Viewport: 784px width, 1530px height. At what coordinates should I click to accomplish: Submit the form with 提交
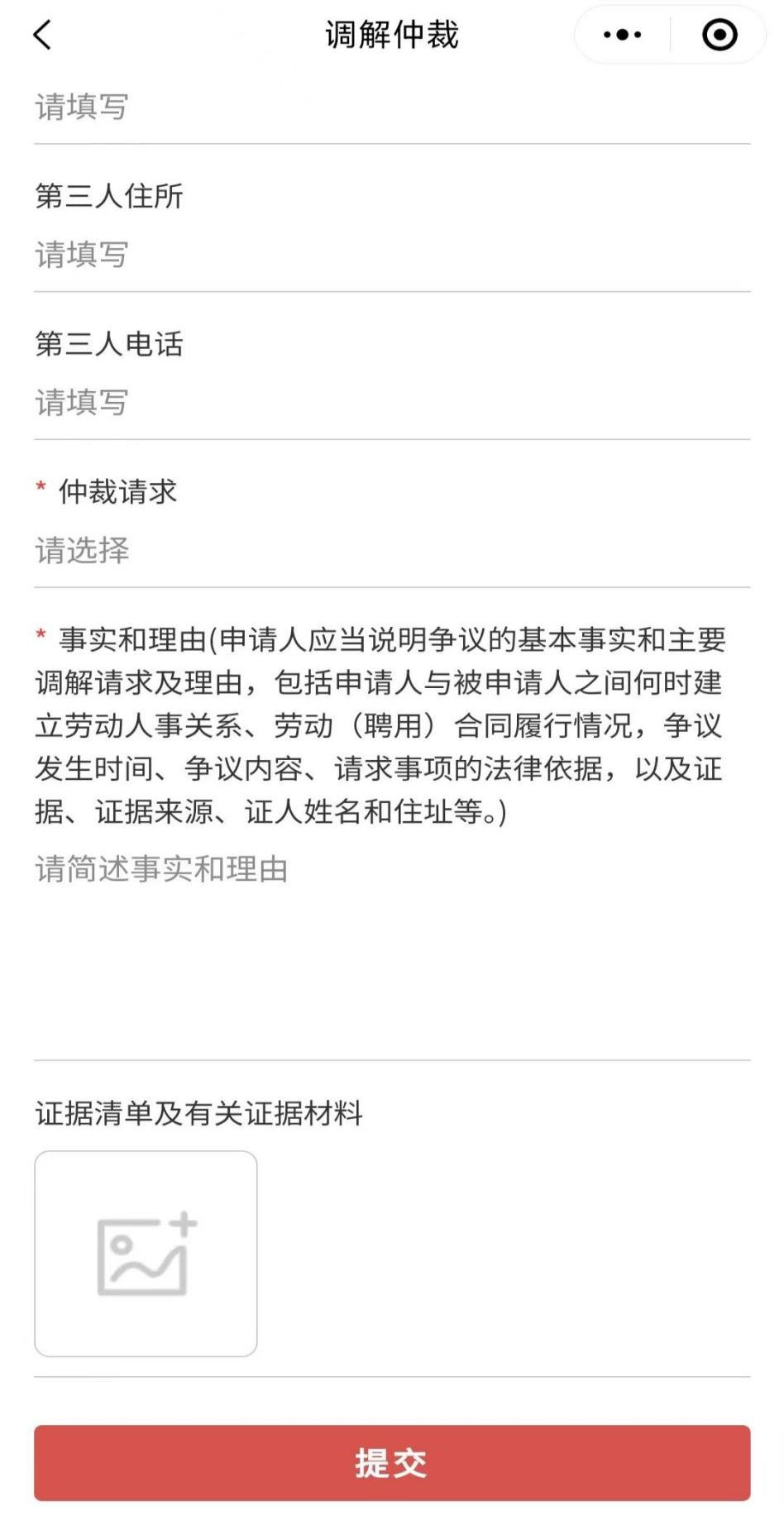[x=392, y=1463]
